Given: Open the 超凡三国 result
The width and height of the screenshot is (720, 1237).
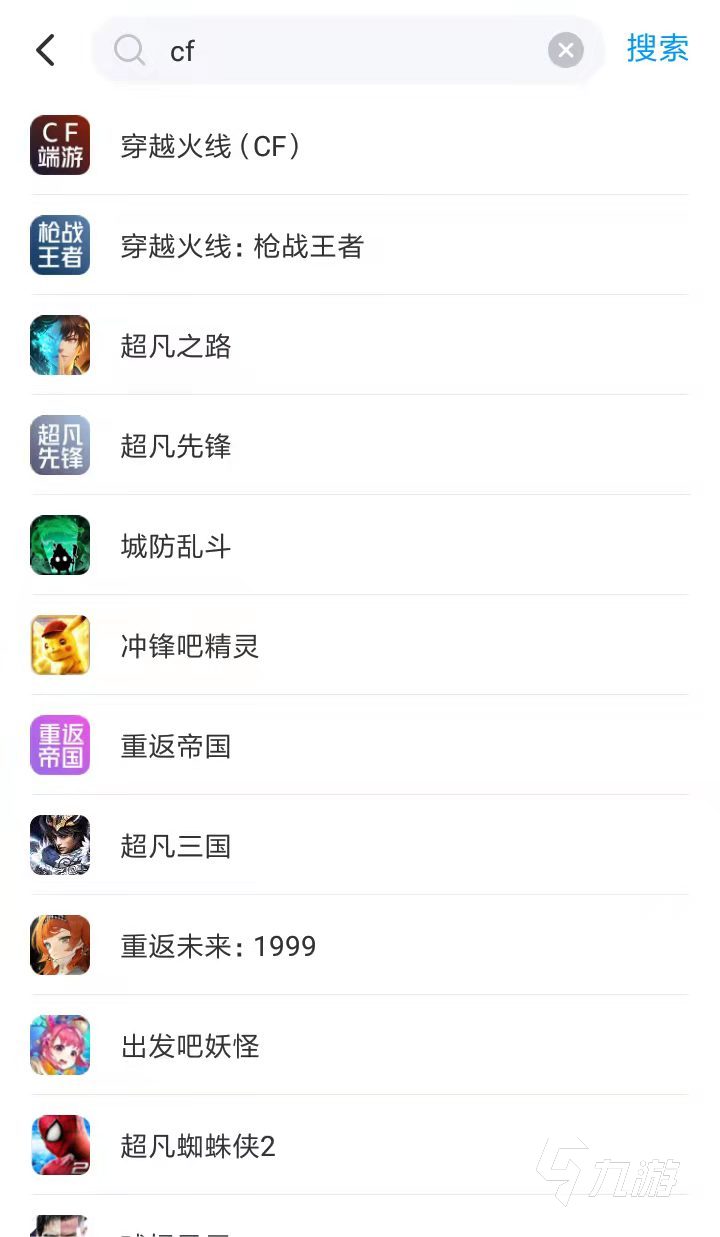Looking at the screenshot, I should 176,846.
